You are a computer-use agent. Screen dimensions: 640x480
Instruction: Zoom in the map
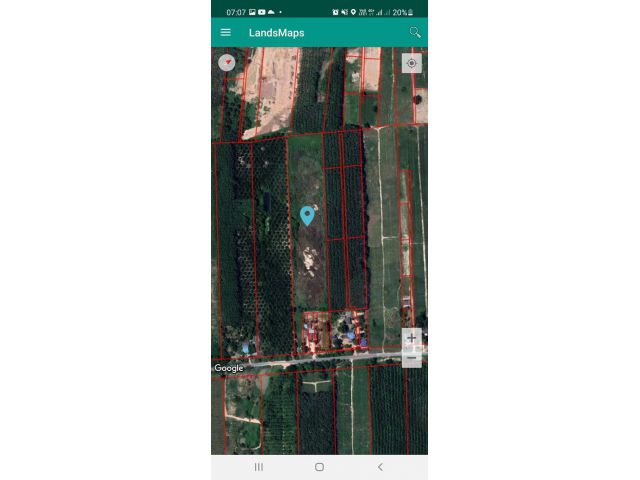(411, 338)
